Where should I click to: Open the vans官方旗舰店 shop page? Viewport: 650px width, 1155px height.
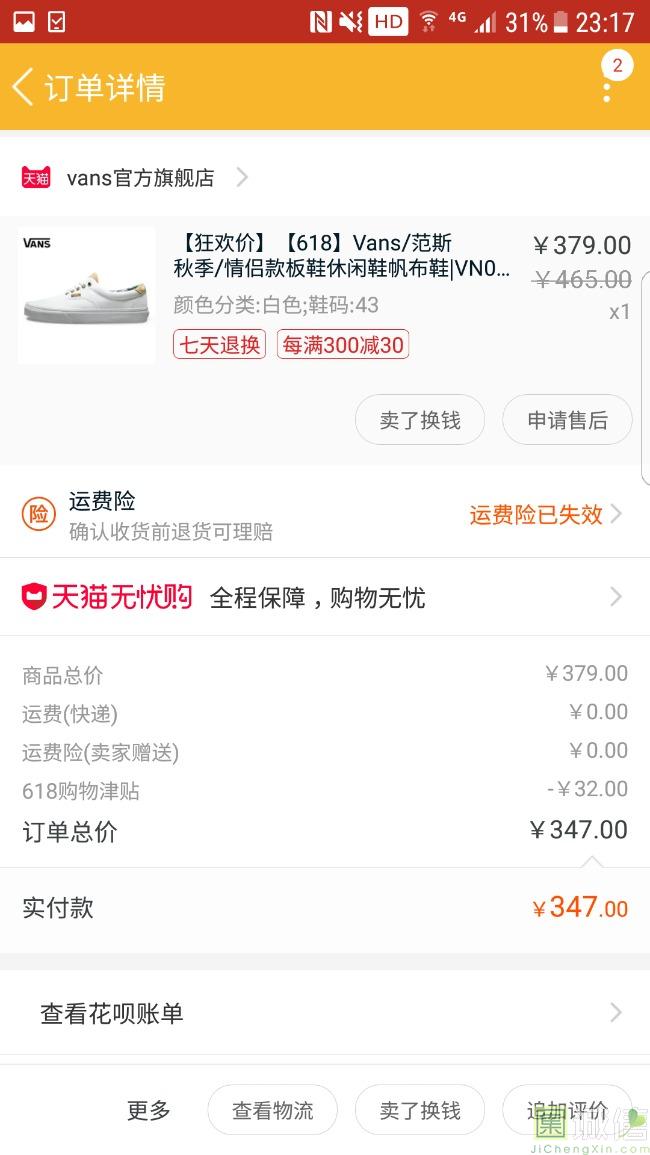140,178
